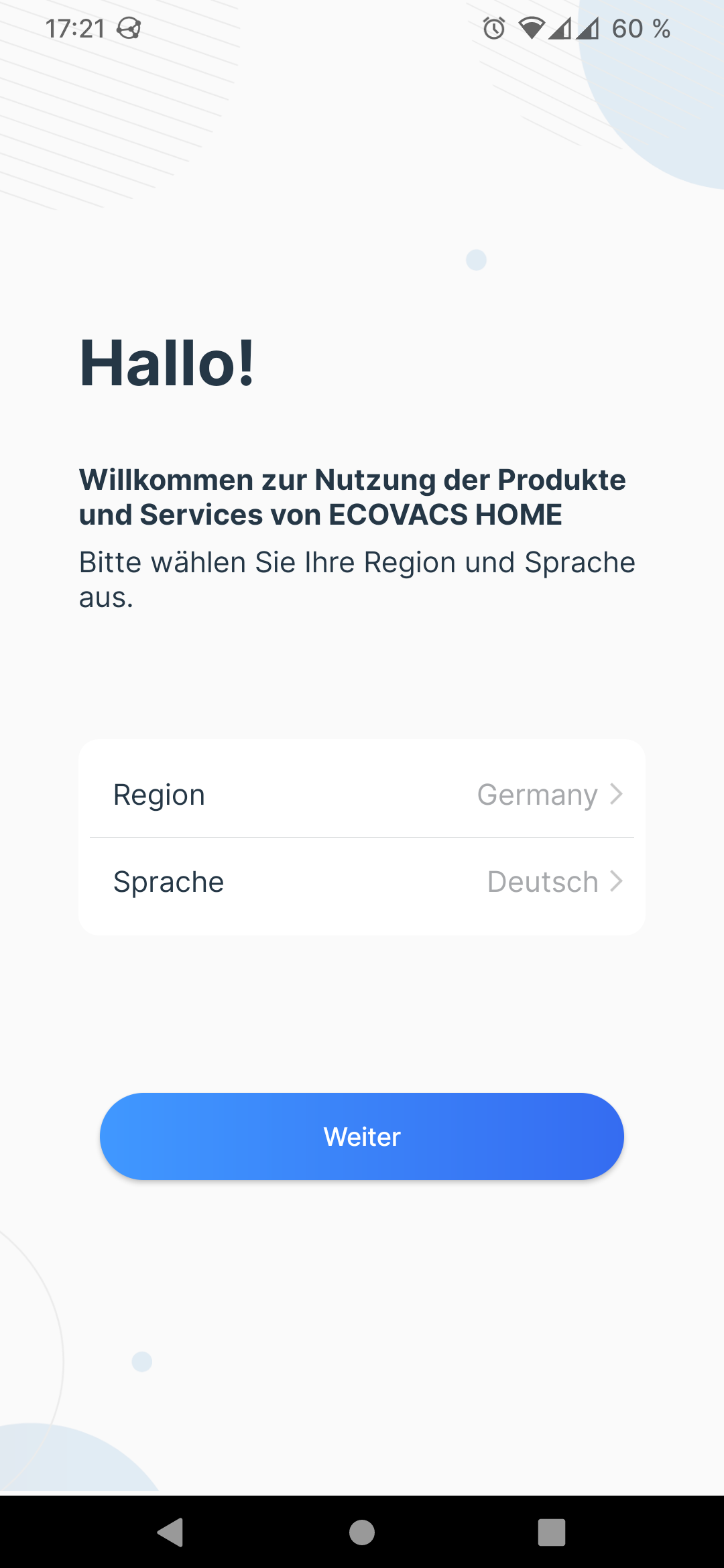Go back with the system back button
The image size is (724, 1568).
[170, 1532]
